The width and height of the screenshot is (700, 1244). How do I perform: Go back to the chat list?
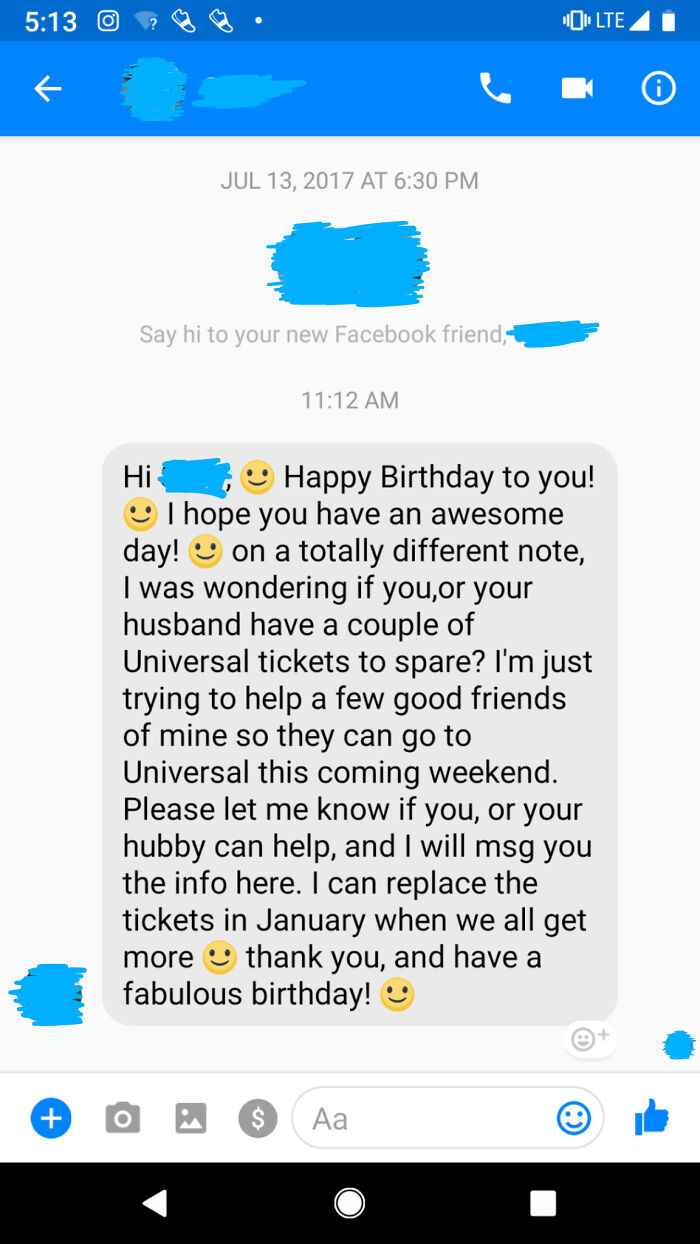click(x=48, y=89)
